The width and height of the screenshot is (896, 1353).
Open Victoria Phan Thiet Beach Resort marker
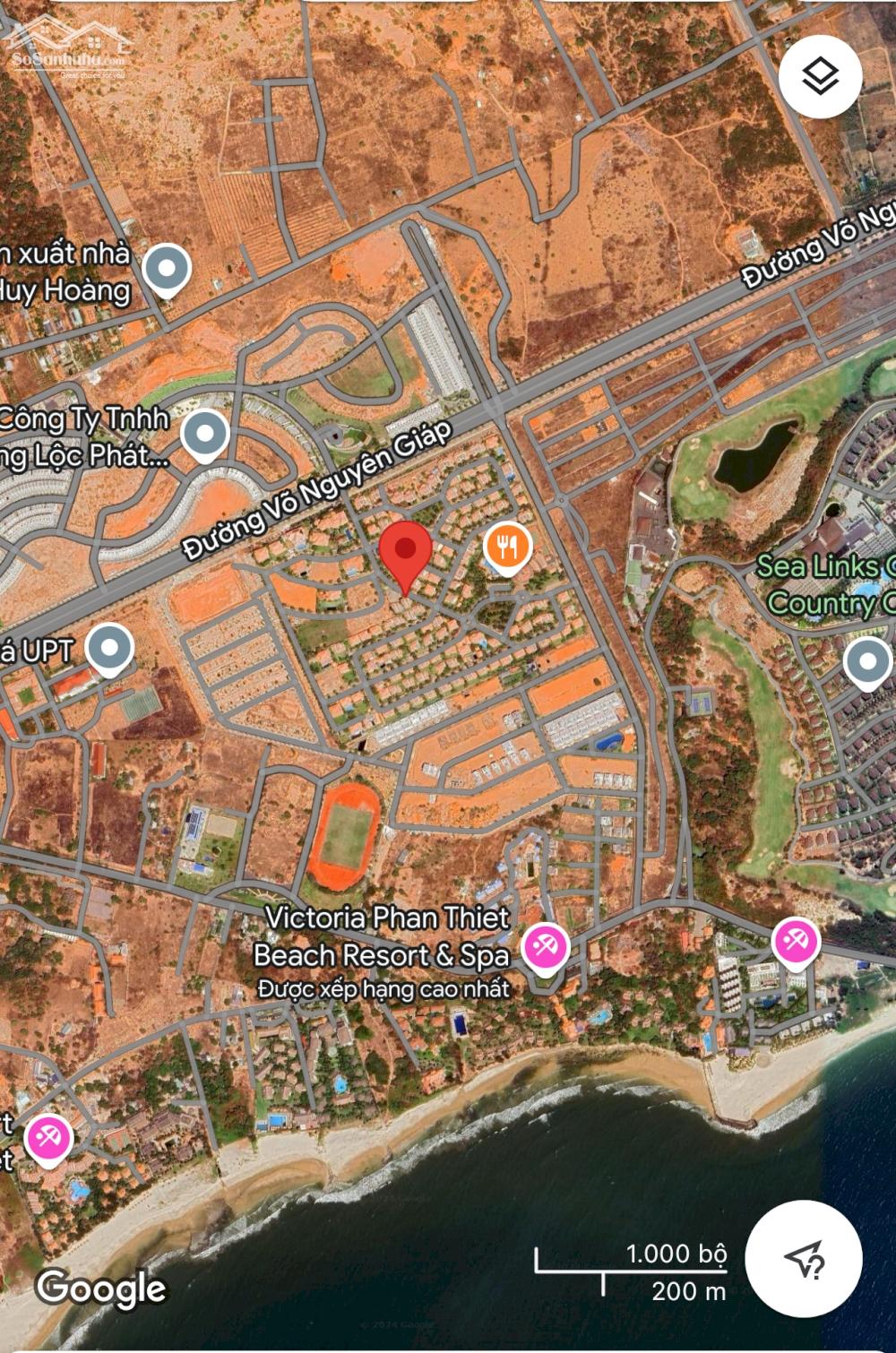click(545, 946)
